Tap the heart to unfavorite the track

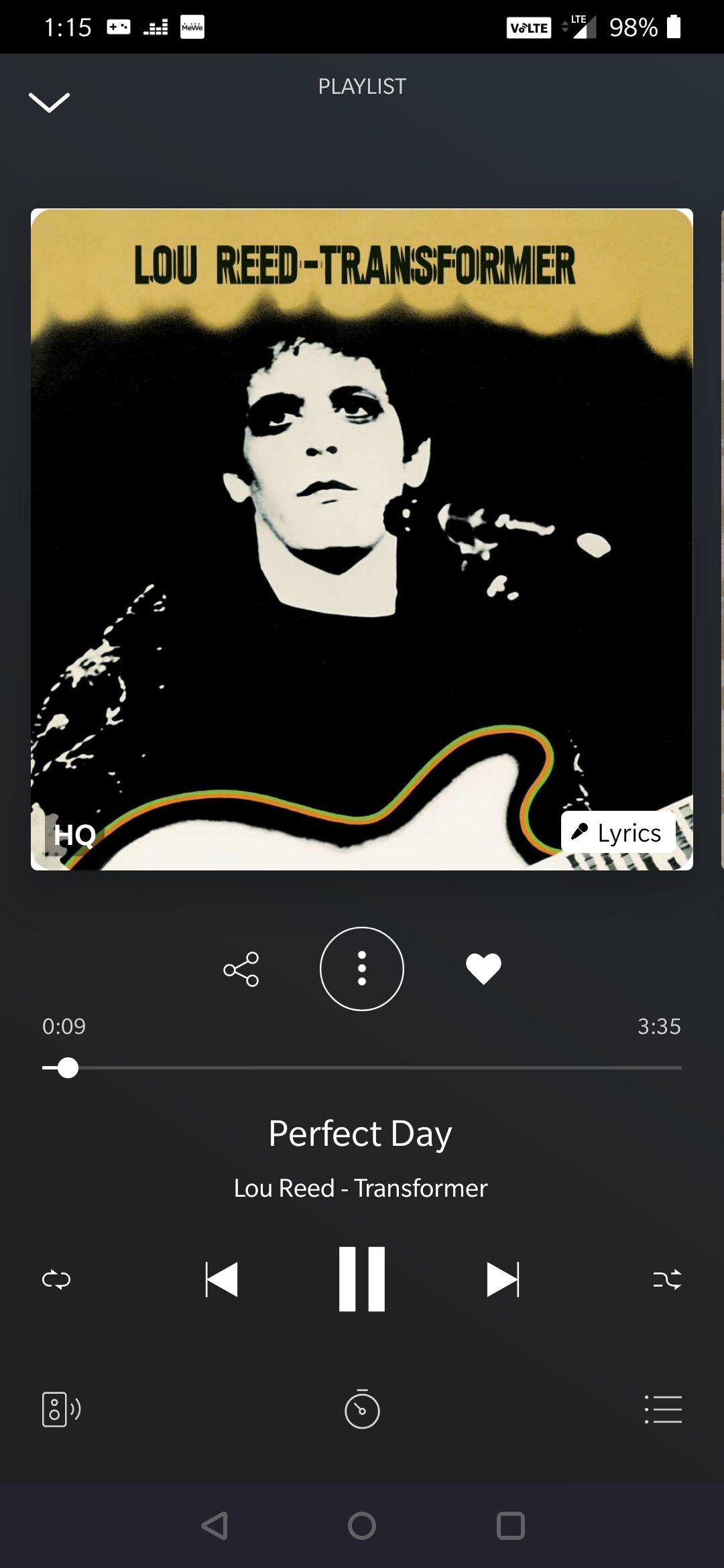[483, 969]
